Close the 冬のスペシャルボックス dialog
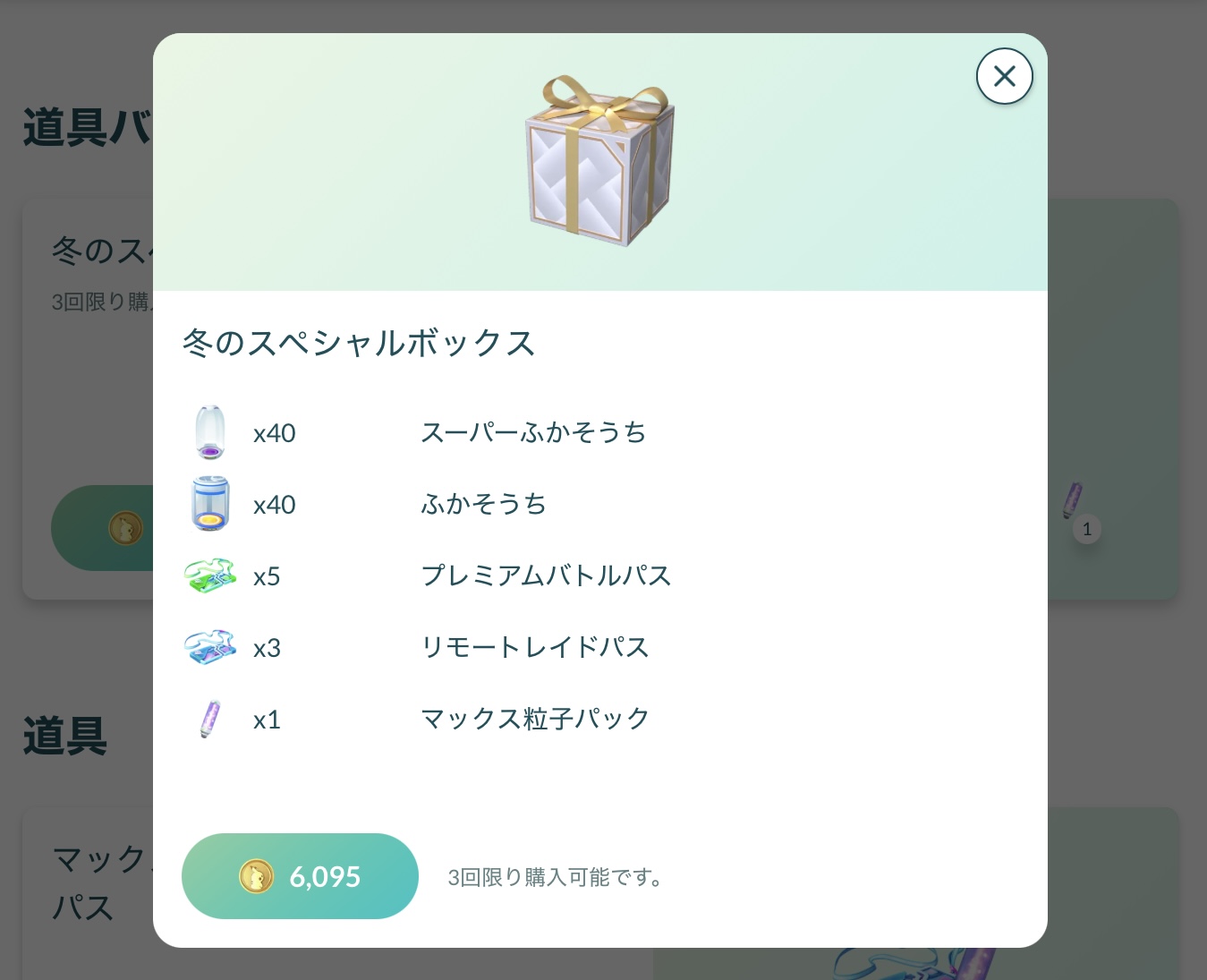Viewport: 1207px width, 980px height. 1004,76
